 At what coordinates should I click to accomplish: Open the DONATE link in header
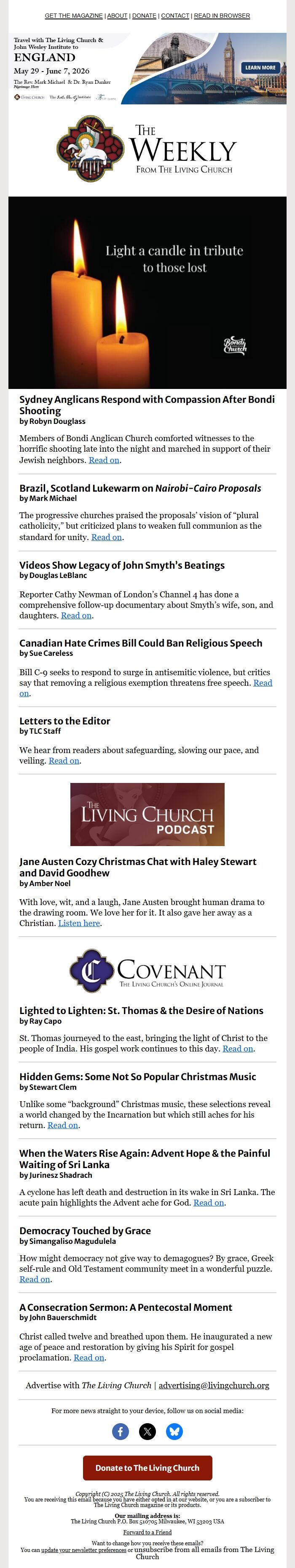click(x=144, y=16)
